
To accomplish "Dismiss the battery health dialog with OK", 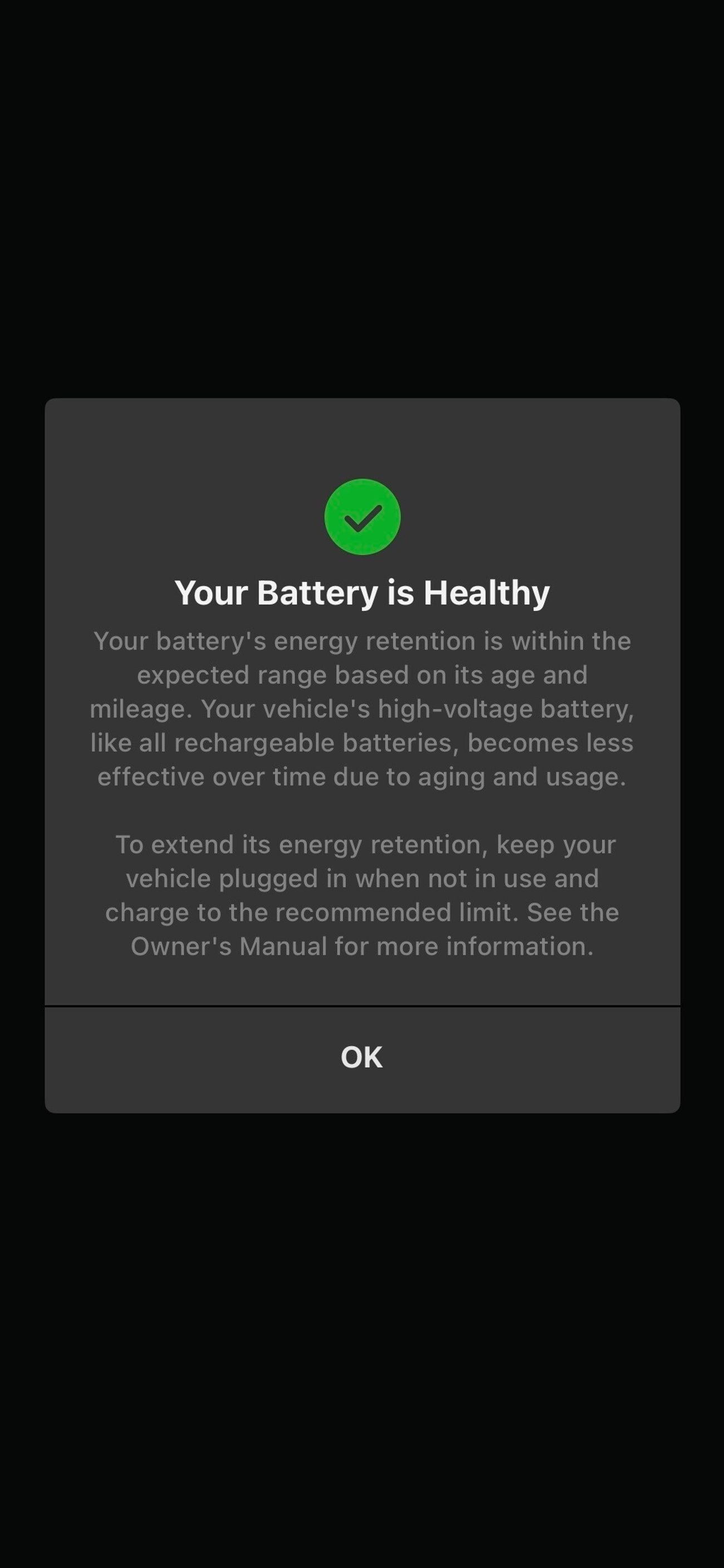I will pos(362,1058).
